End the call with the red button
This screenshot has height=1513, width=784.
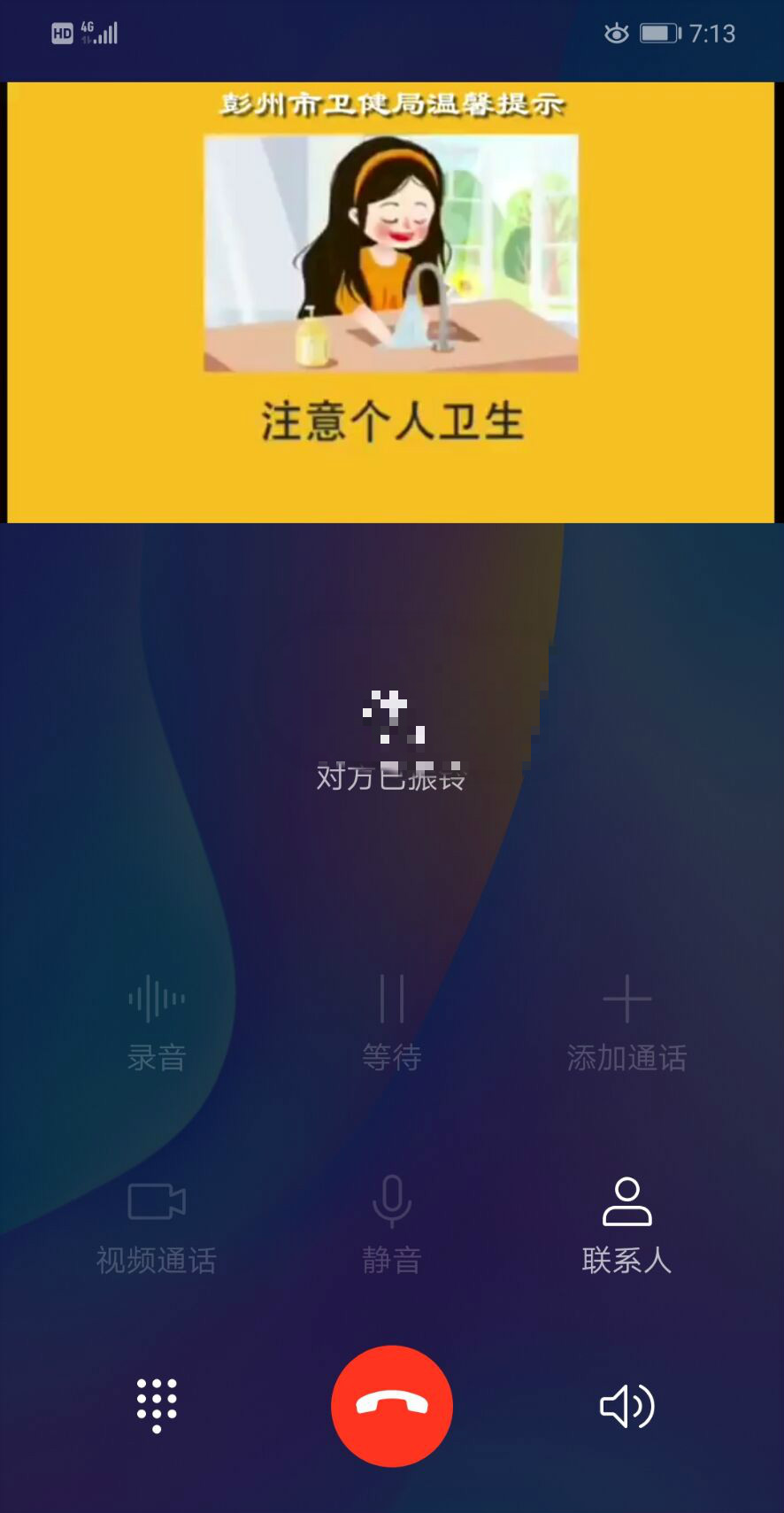coord(392,1405)
